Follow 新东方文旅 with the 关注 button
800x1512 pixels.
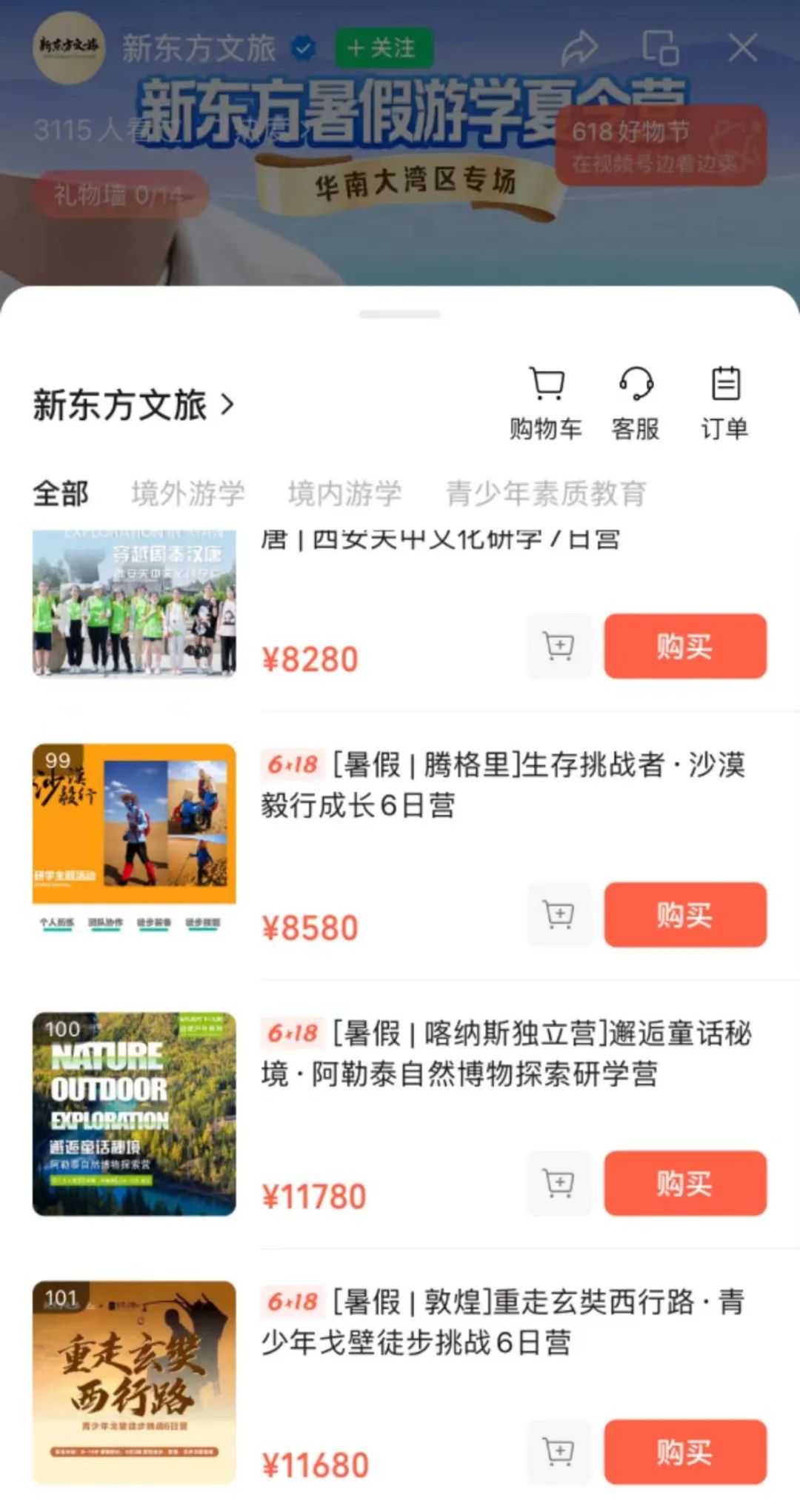(x=383, y=48)
